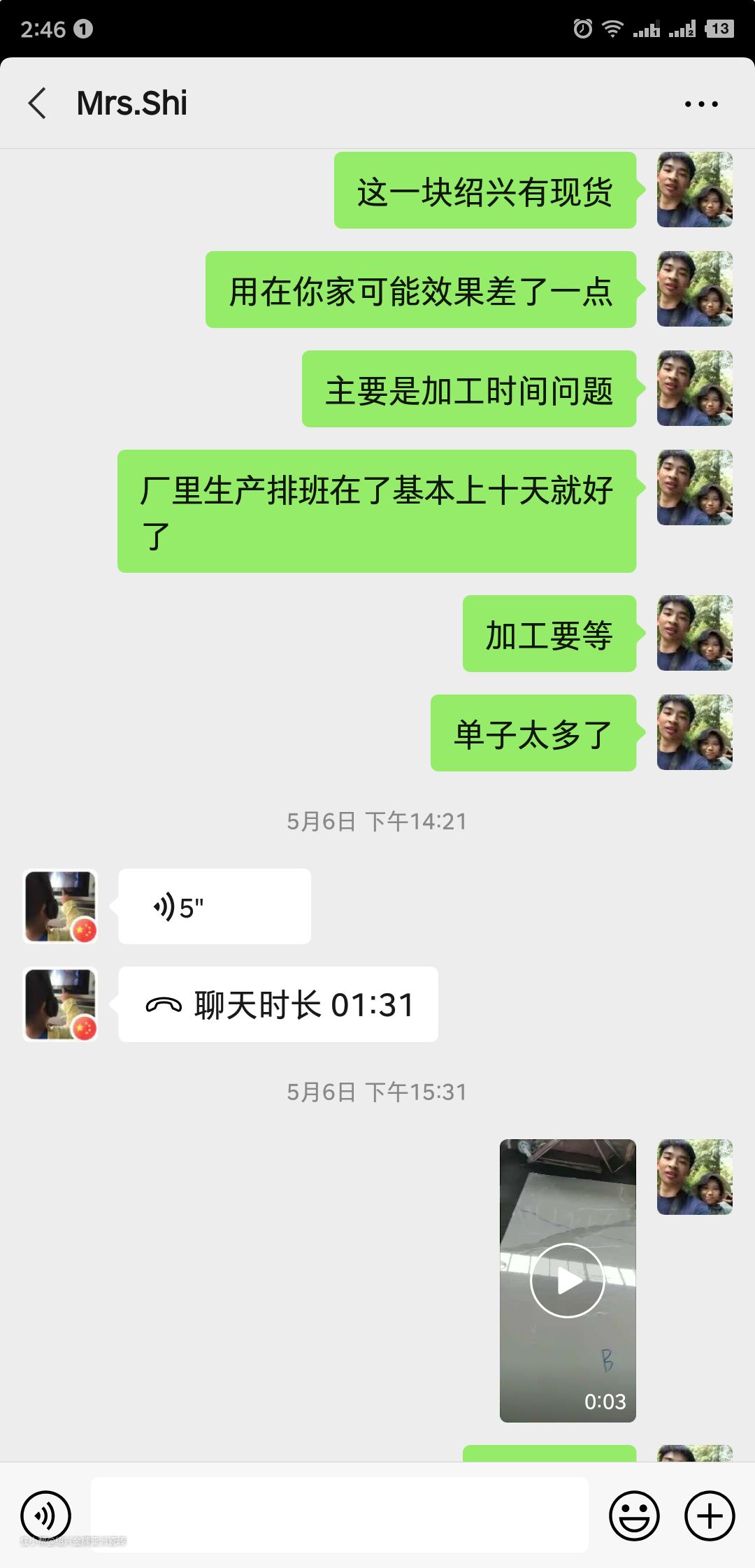Screen dimensions: 755x1568
Task: Focus the message text field
Action: coord(340,1514)
